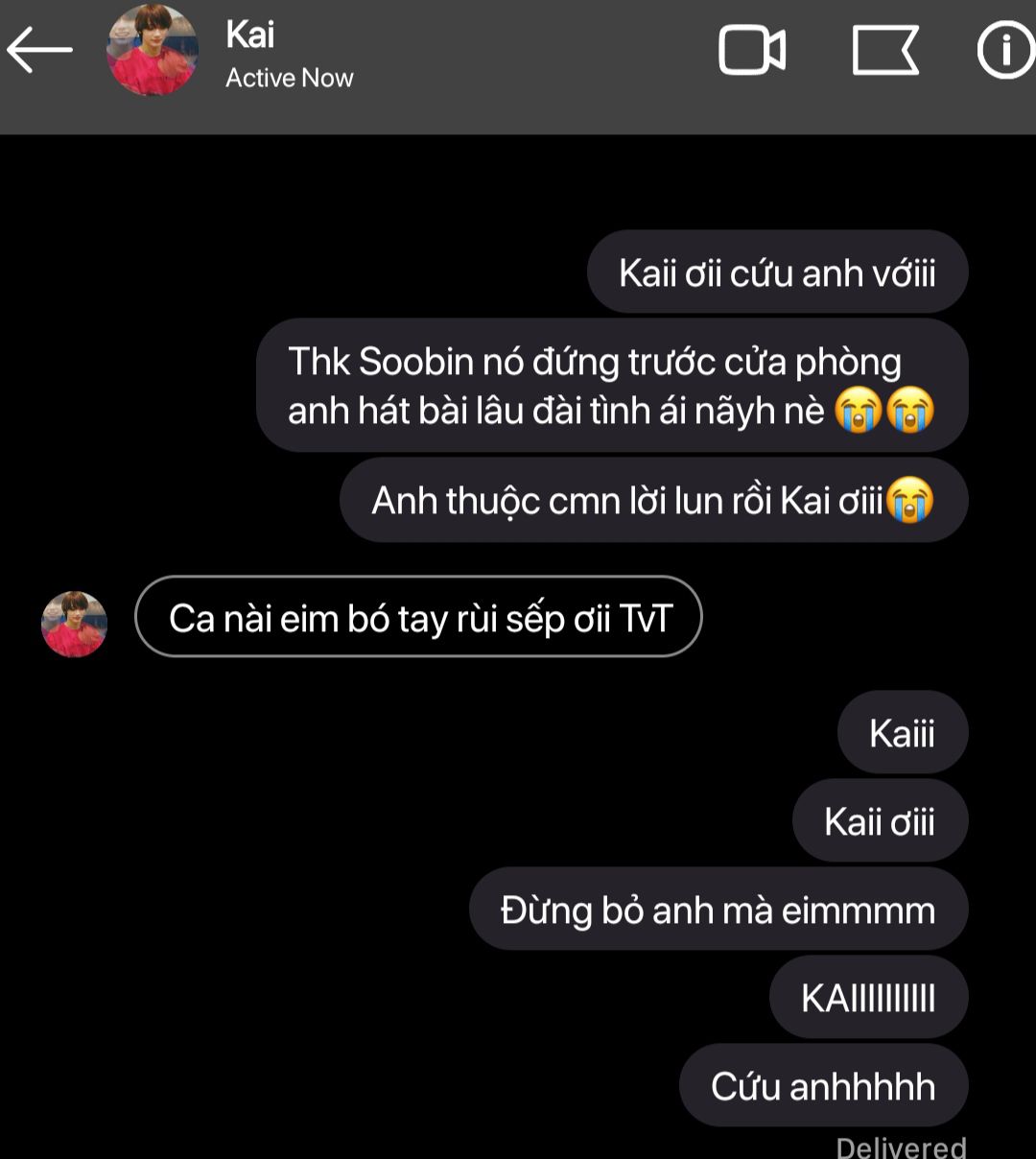
Task: Open Kai's profile picture in the header
Action: pos(153,51)
